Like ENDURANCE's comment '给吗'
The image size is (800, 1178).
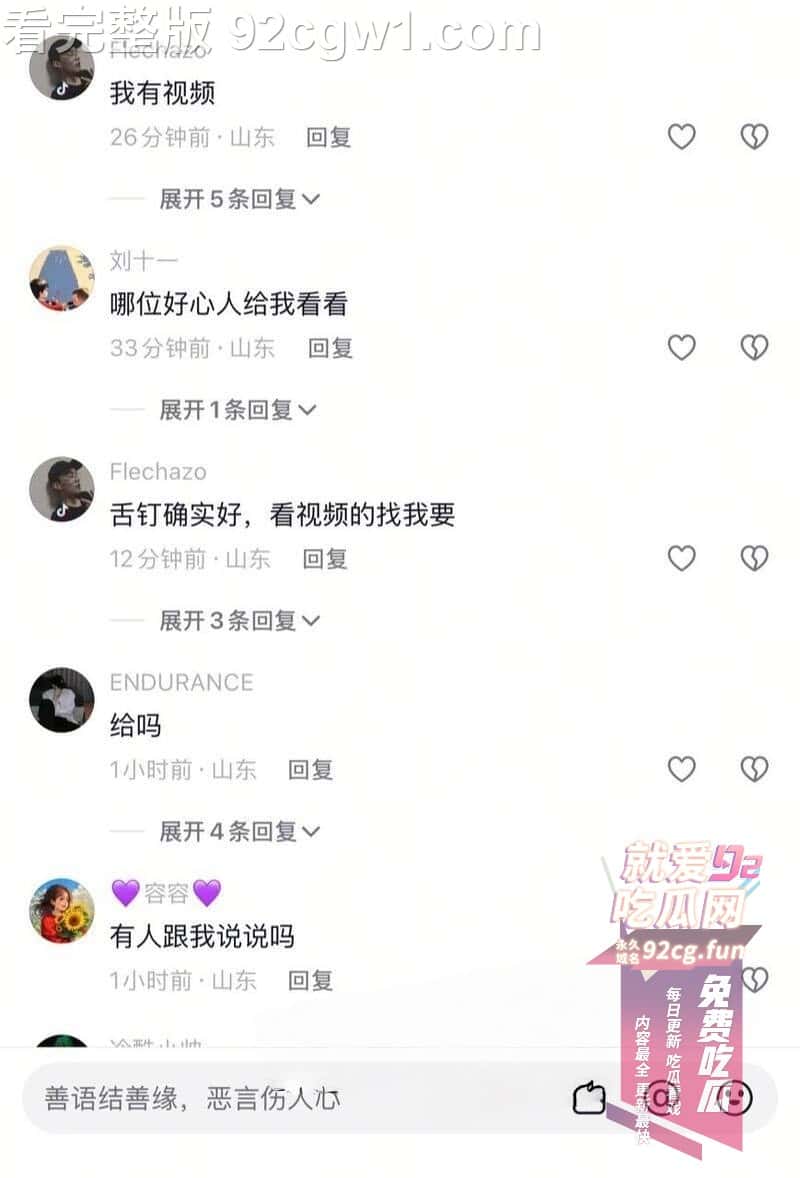pyautogui.click(x=681, y=770)
